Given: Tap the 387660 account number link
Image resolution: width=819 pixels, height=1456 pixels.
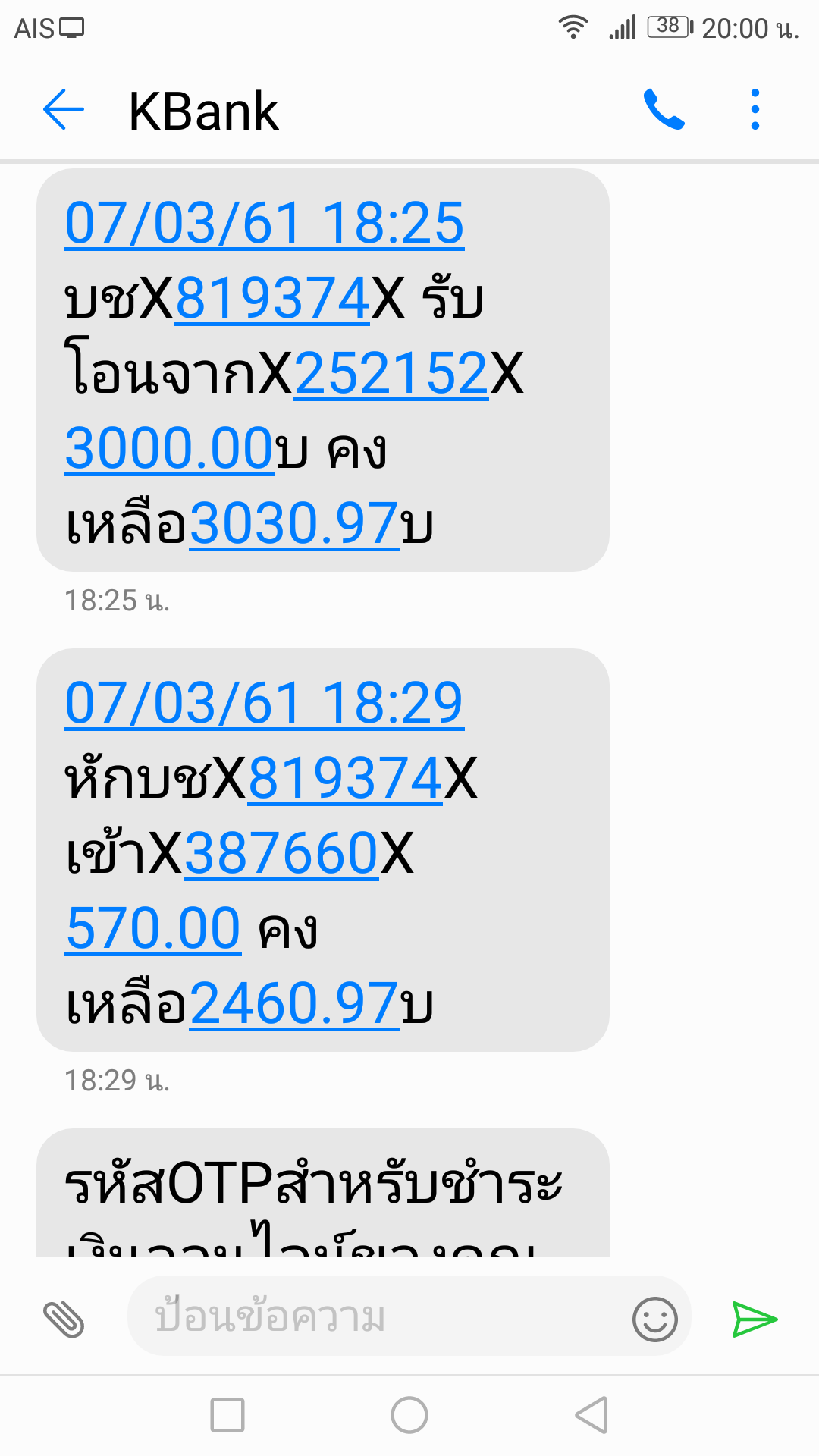Looking at the screenshot, I should [281, 854].
